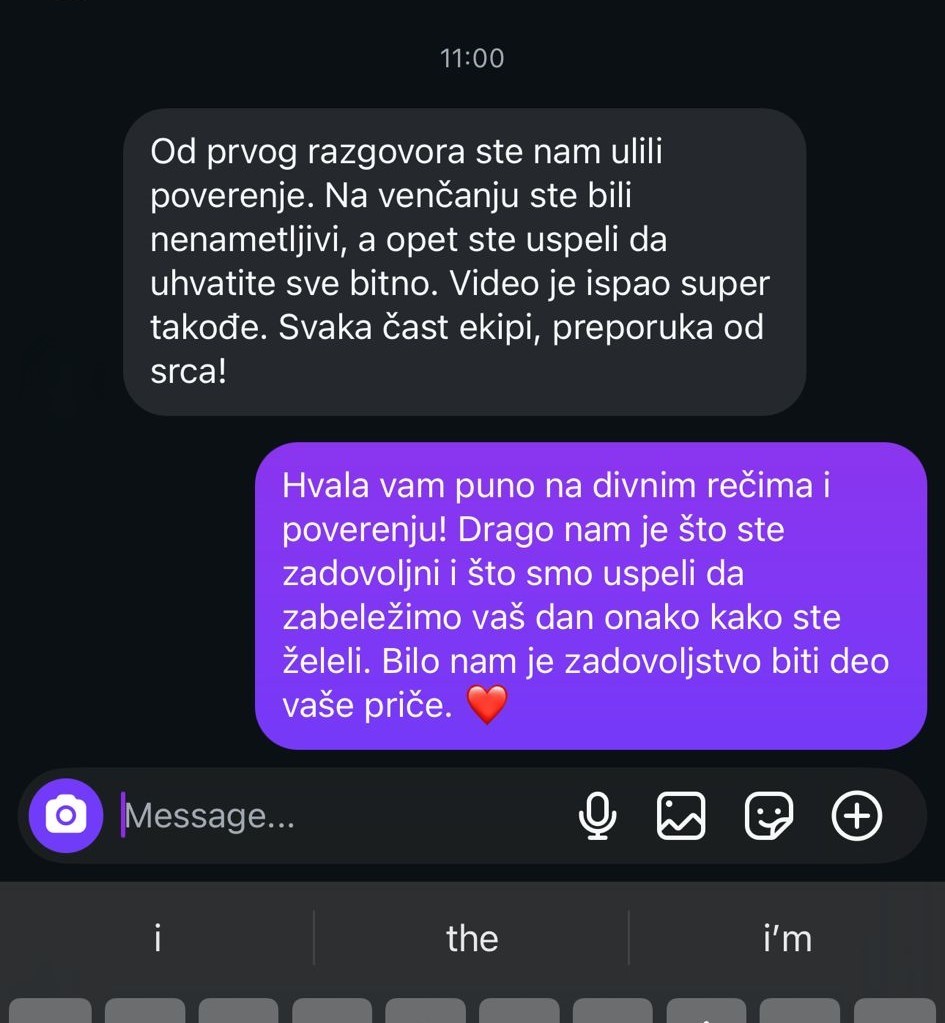Screen dimensions: 945x1023
Task: Select the keyboard suggestion "i'm"
Action: (786, 938)
